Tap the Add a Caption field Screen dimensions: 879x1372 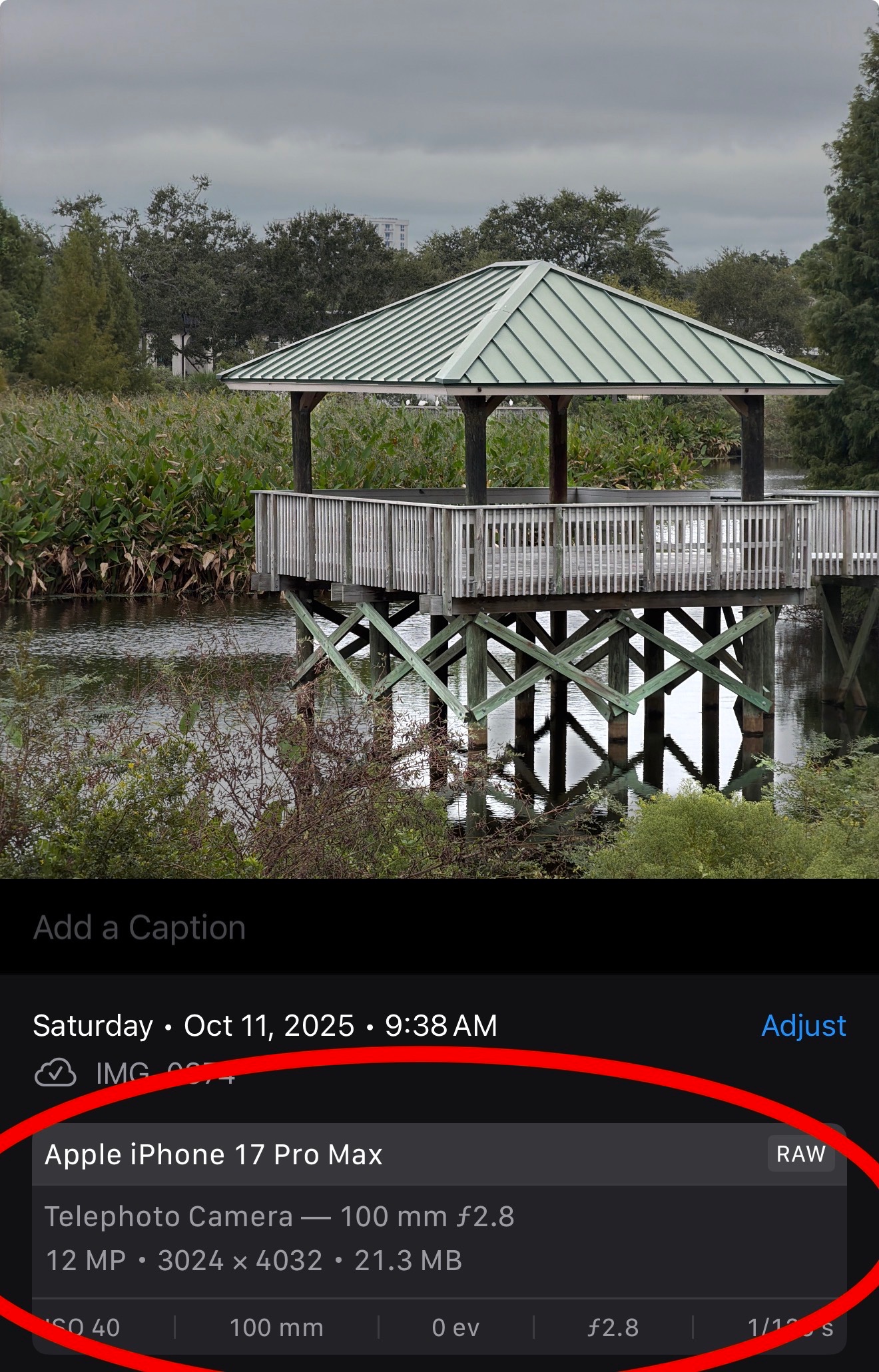(140, 928)
